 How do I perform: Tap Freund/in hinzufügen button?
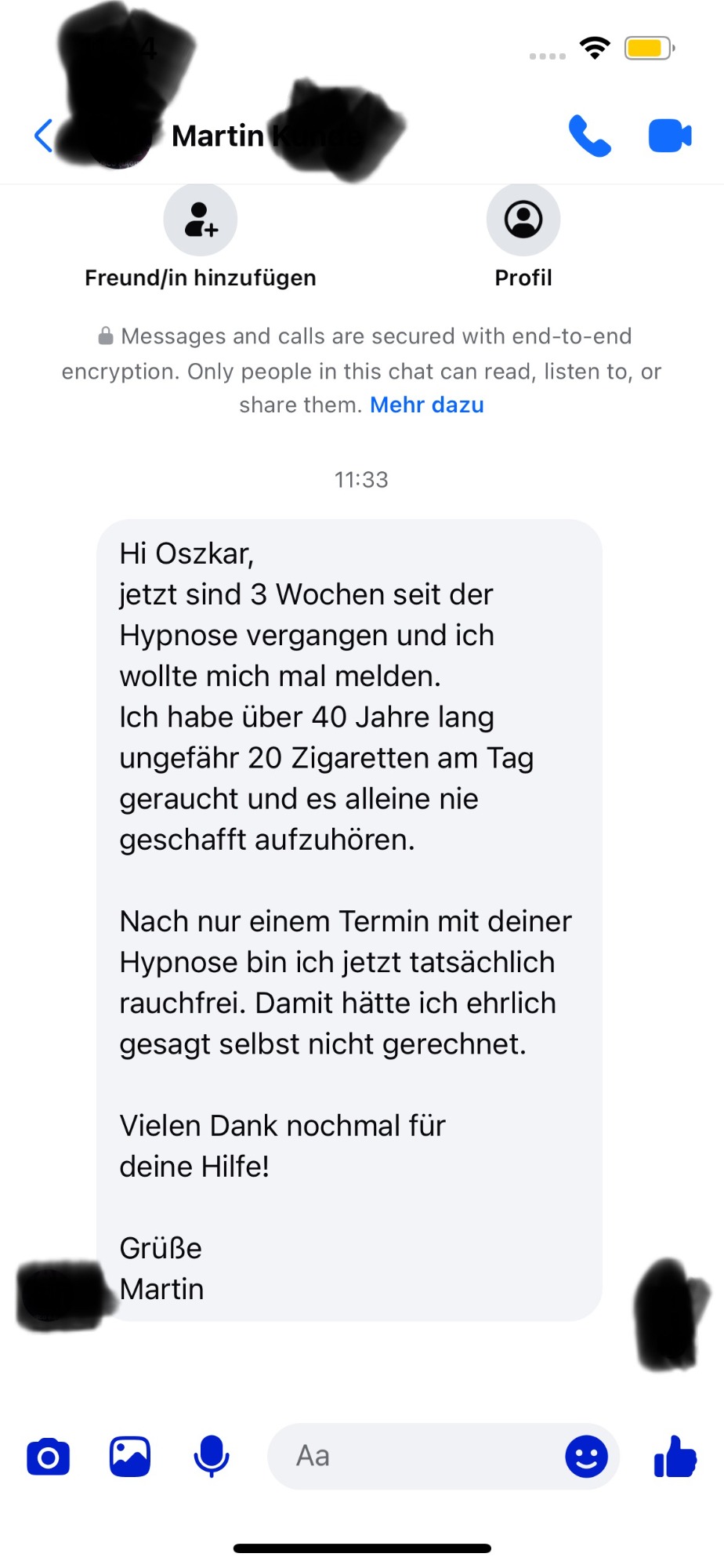click(x=201, y=220)
